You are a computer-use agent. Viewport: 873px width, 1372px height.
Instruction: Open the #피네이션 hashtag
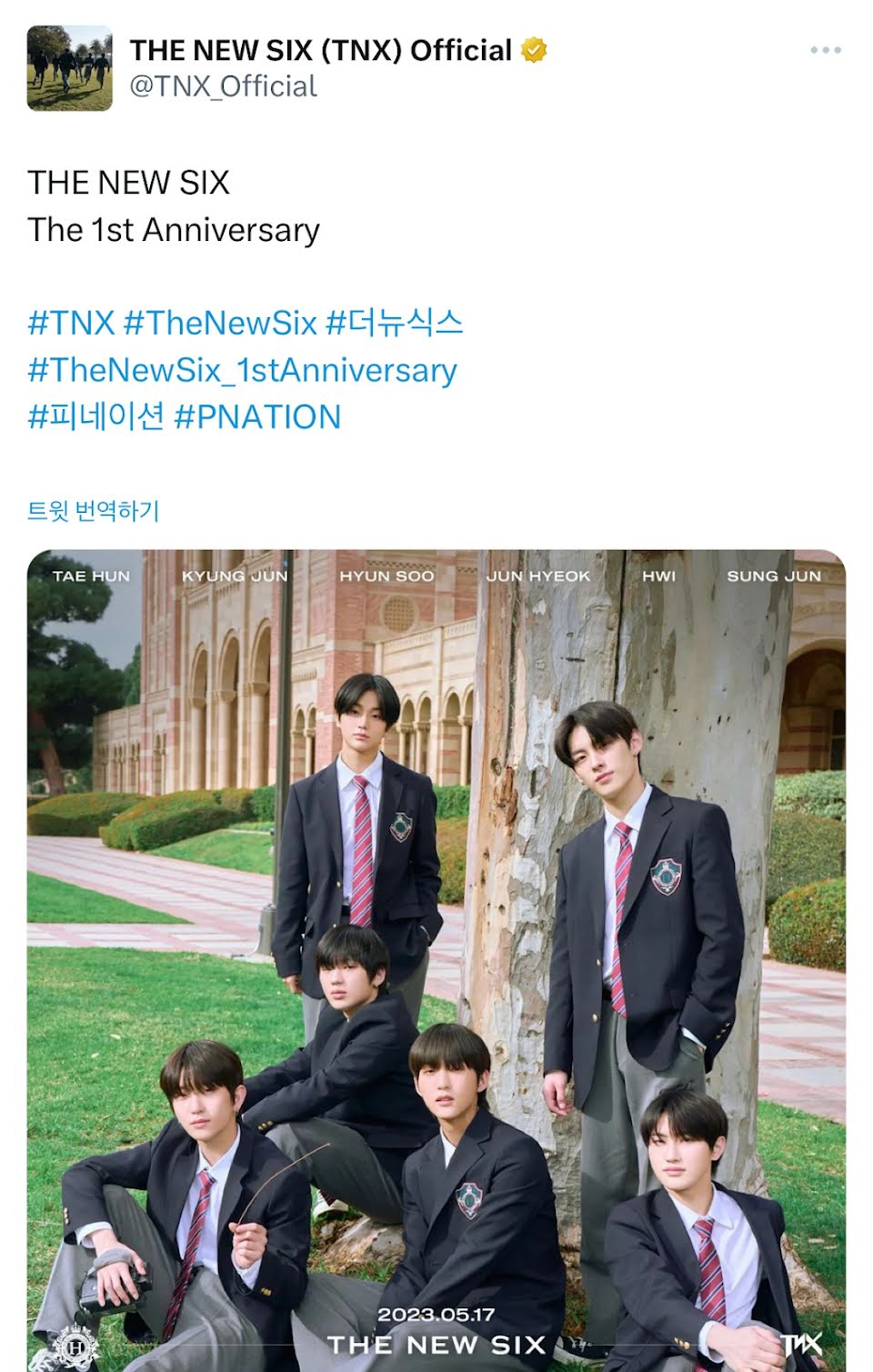click(x=95, y=417)
